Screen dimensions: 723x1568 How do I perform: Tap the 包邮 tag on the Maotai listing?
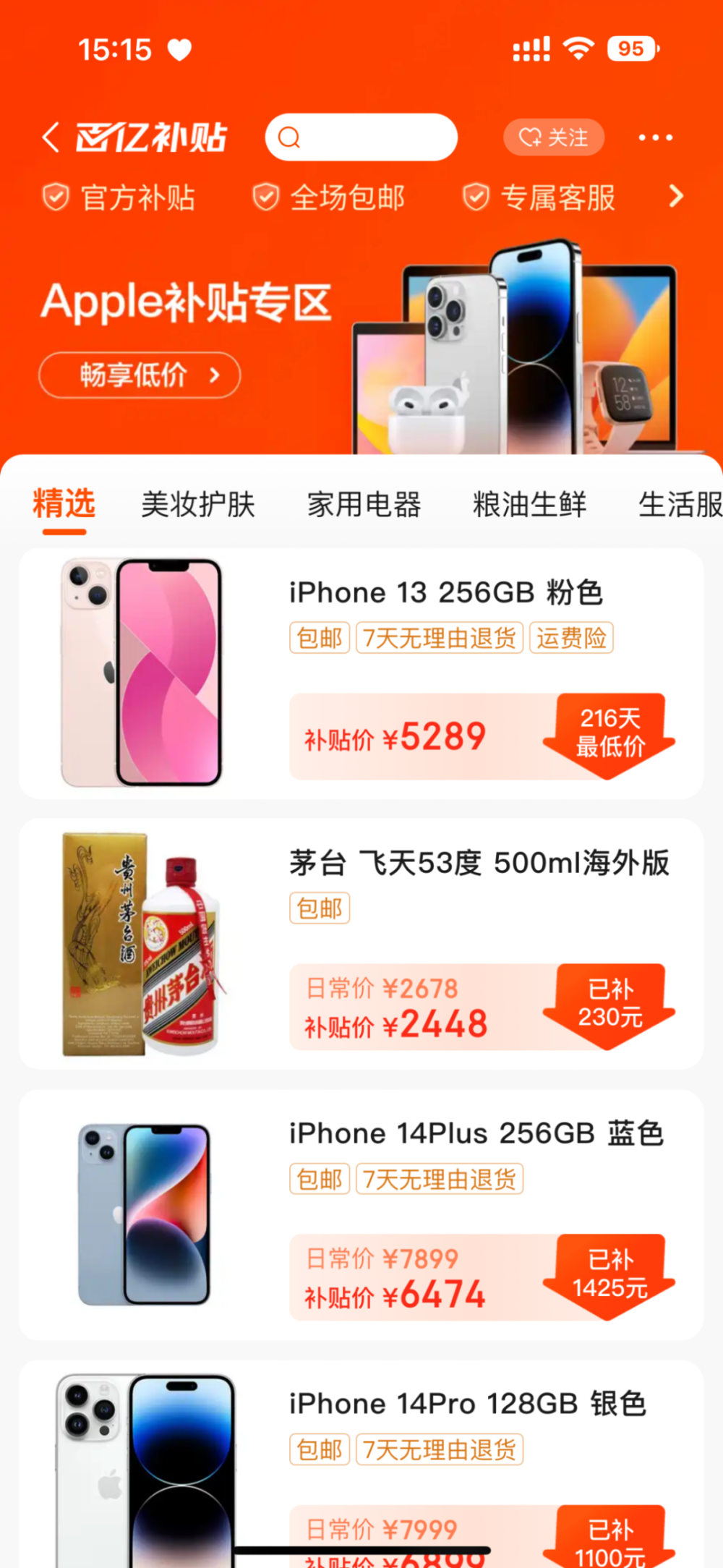(319, 908)
